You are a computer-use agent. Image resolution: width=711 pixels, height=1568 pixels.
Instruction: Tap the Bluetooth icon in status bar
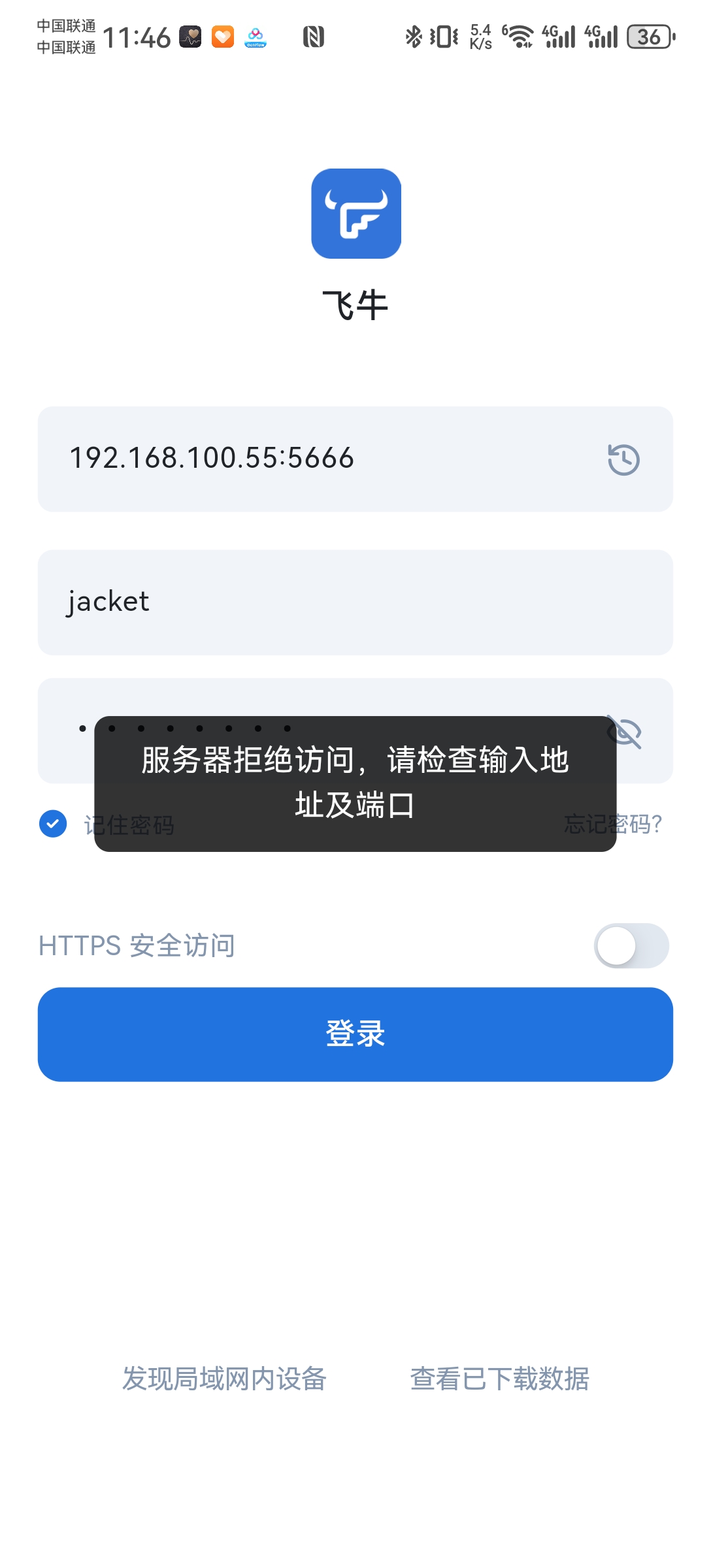click(414, 37)
